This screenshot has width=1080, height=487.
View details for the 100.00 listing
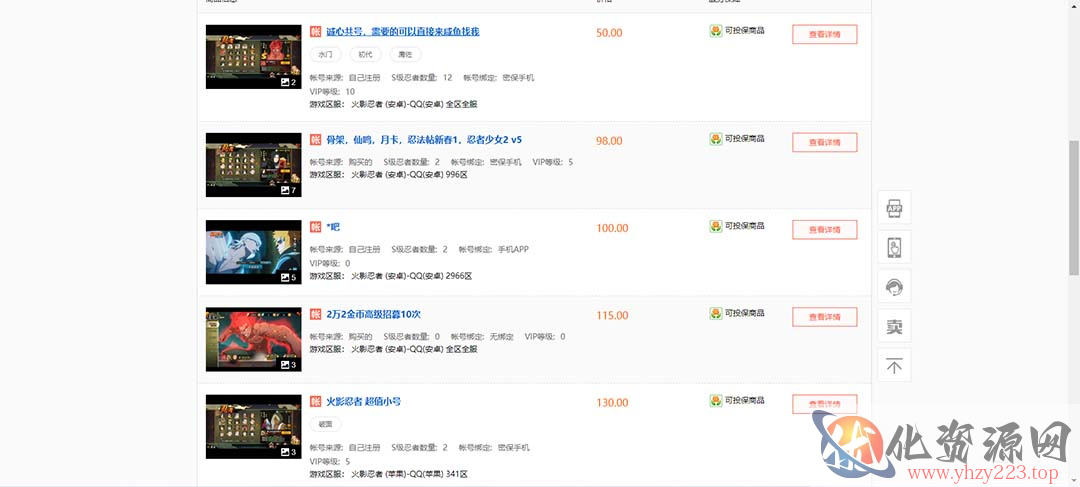point(824,230)
